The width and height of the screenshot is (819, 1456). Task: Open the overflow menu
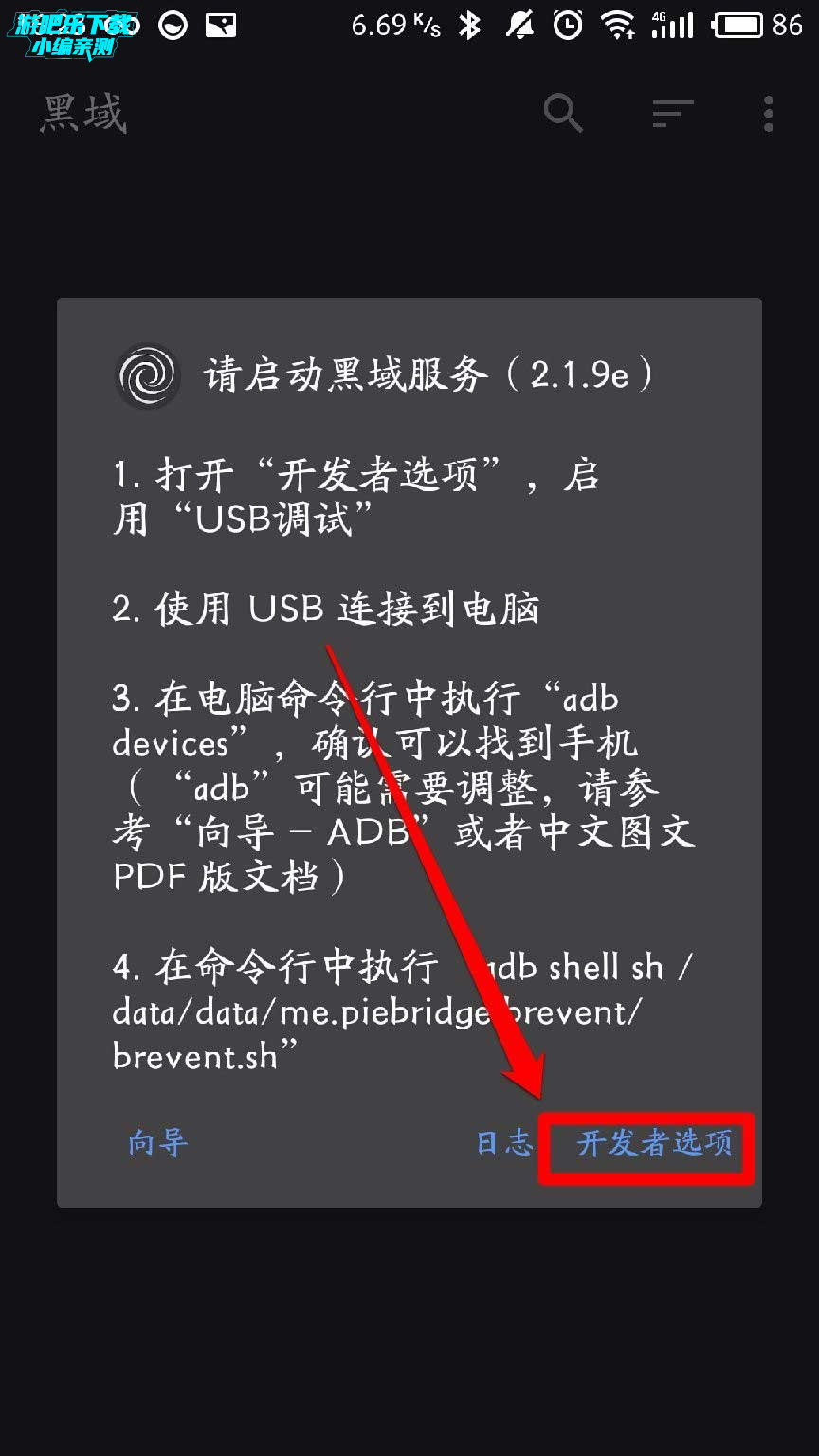pyautogui.click(x=769, y=114)
